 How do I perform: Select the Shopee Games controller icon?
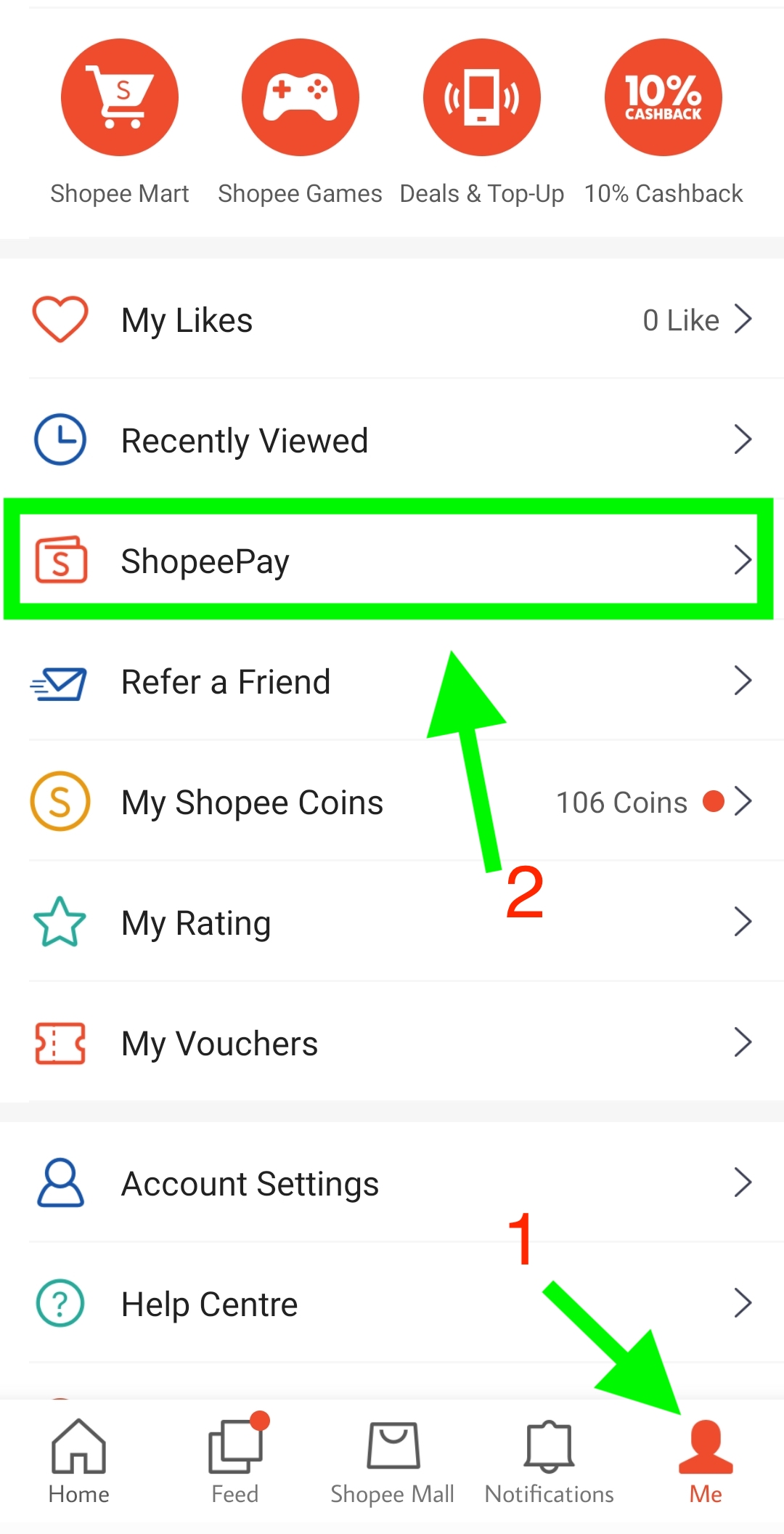[301, 97]
